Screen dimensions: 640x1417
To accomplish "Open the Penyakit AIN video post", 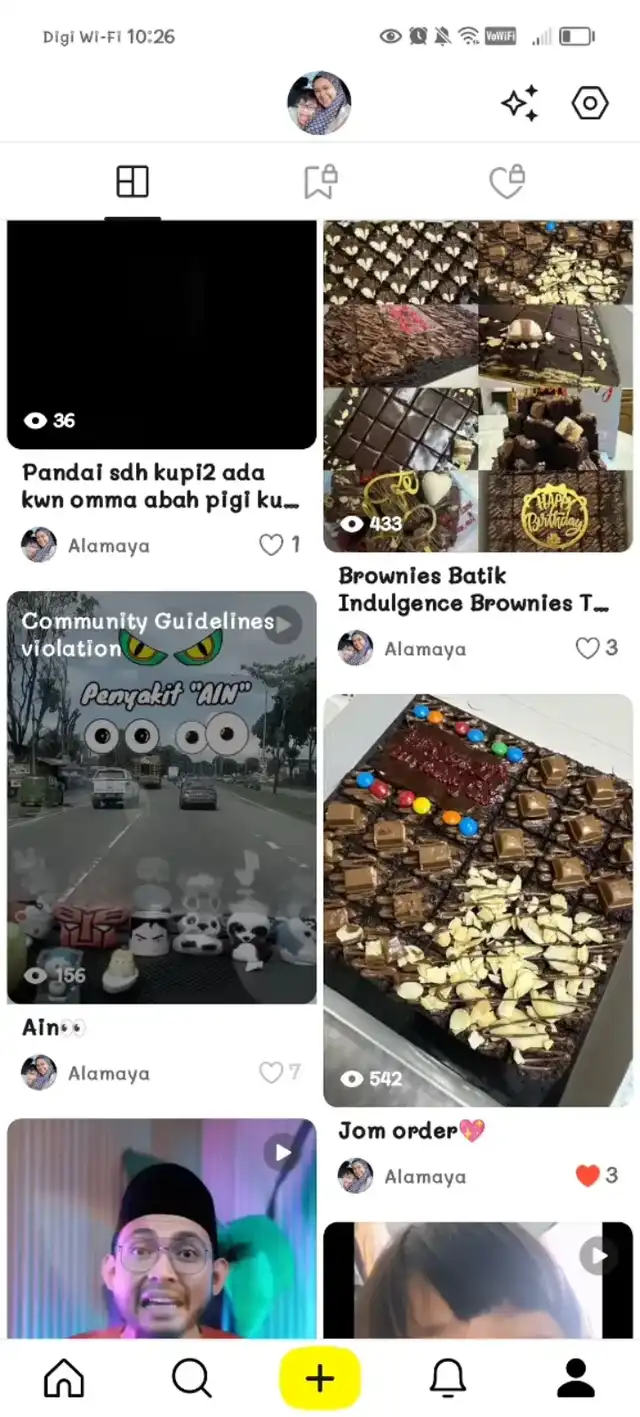I will (162, 797).
